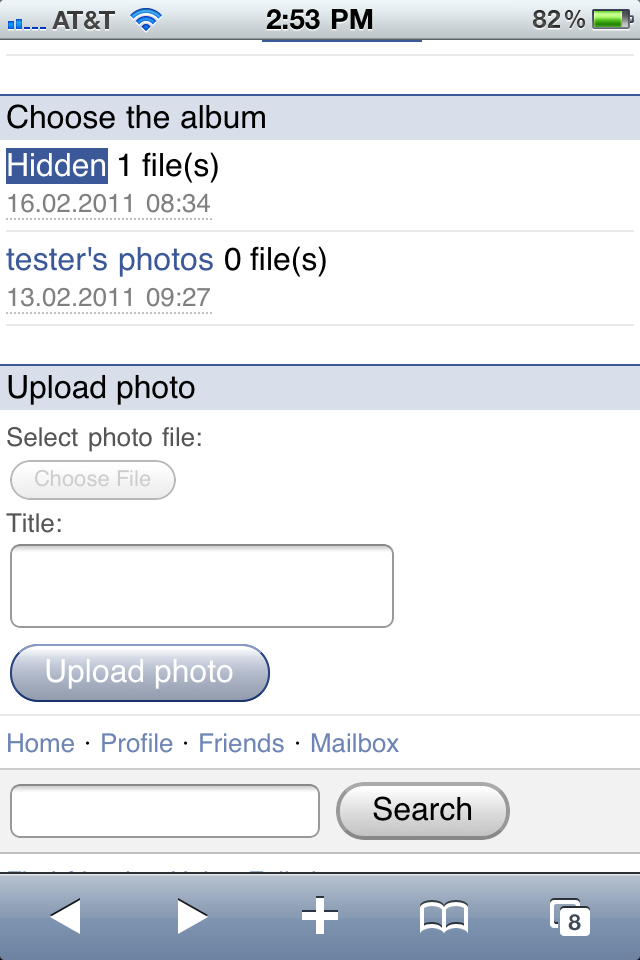
Task: Focus the search text field
Action: point(165,810)
